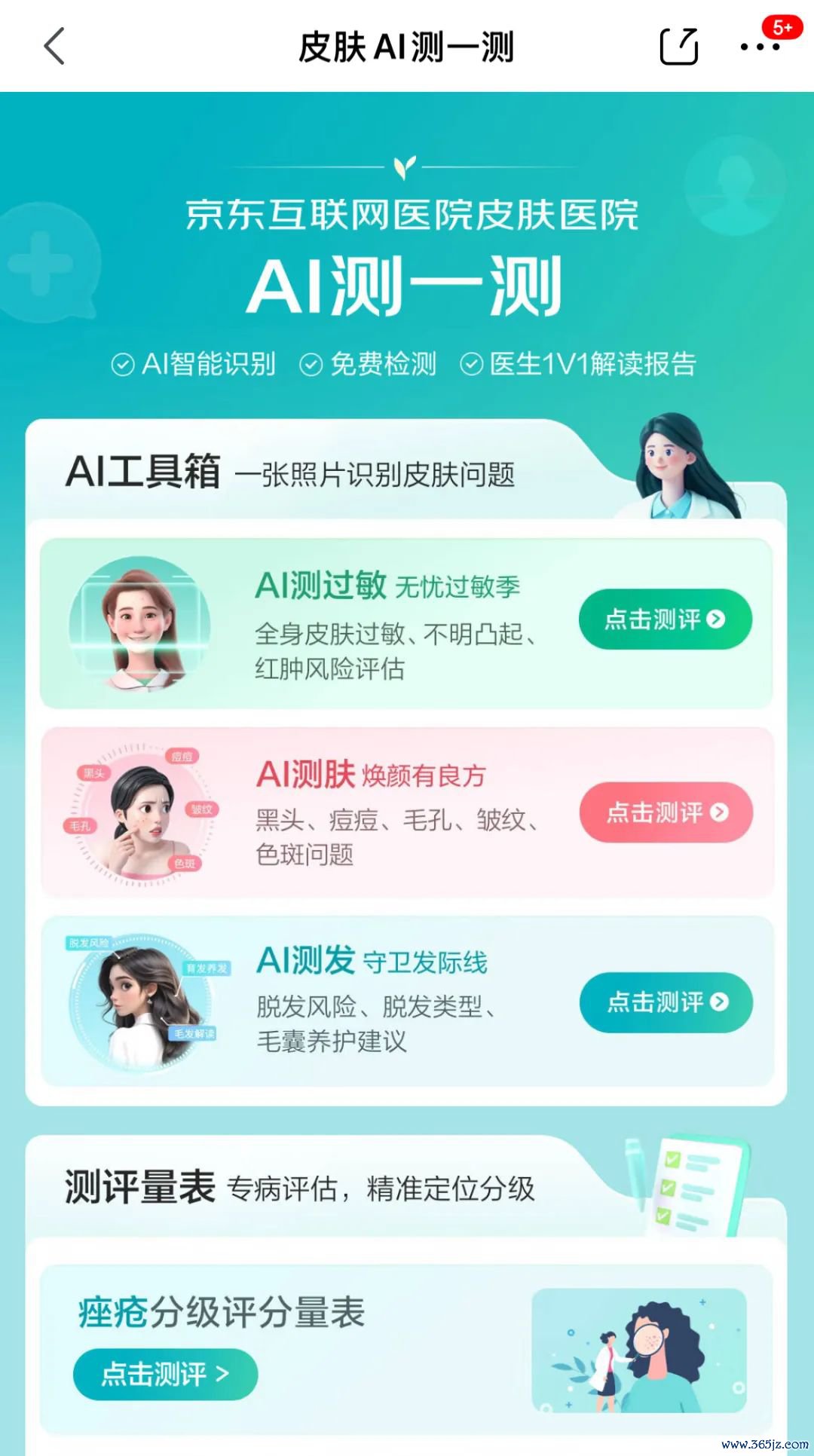Go back using the top-left arrow
This screenshot has height=1456, width=814.
coord(54,47)
